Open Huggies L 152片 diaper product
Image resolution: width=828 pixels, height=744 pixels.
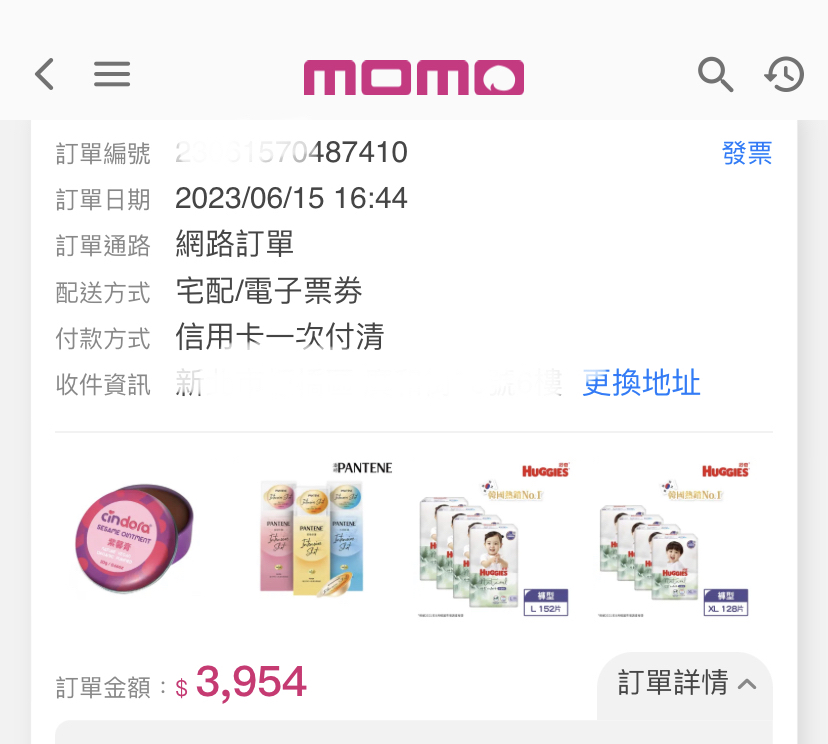pos(494,540)
